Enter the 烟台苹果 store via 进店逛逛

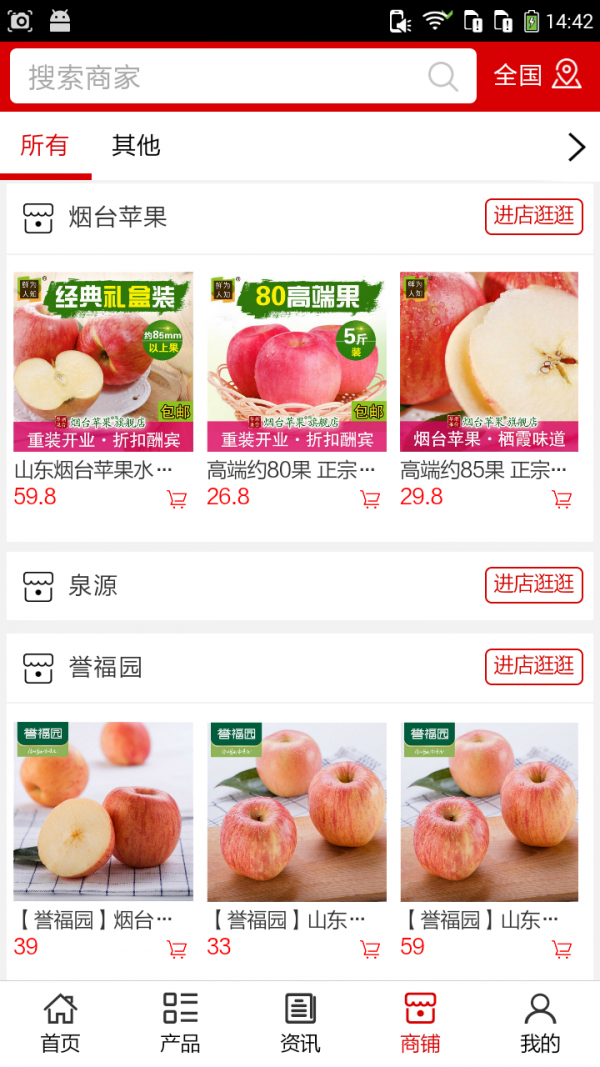534,216
